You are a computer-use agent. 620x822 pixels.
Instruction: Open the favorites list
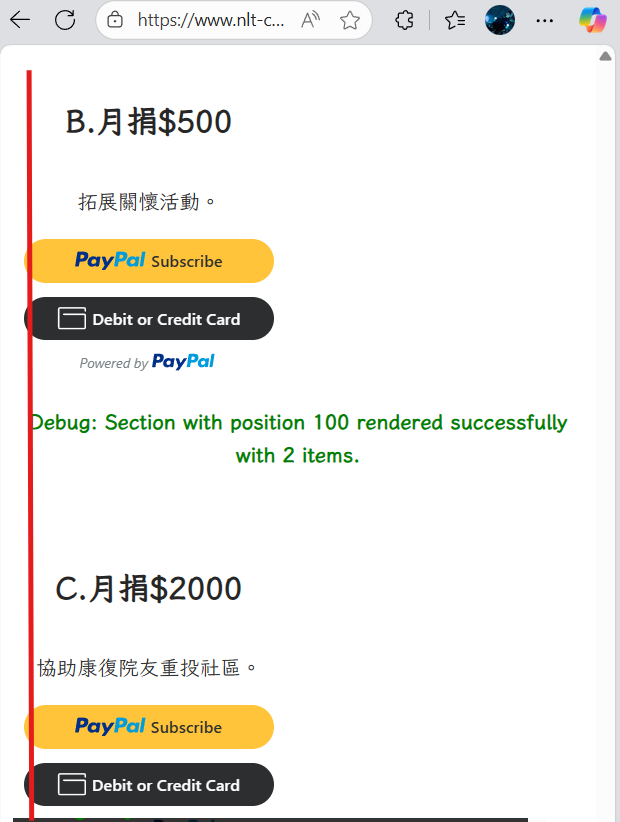(x=455, y=20)
